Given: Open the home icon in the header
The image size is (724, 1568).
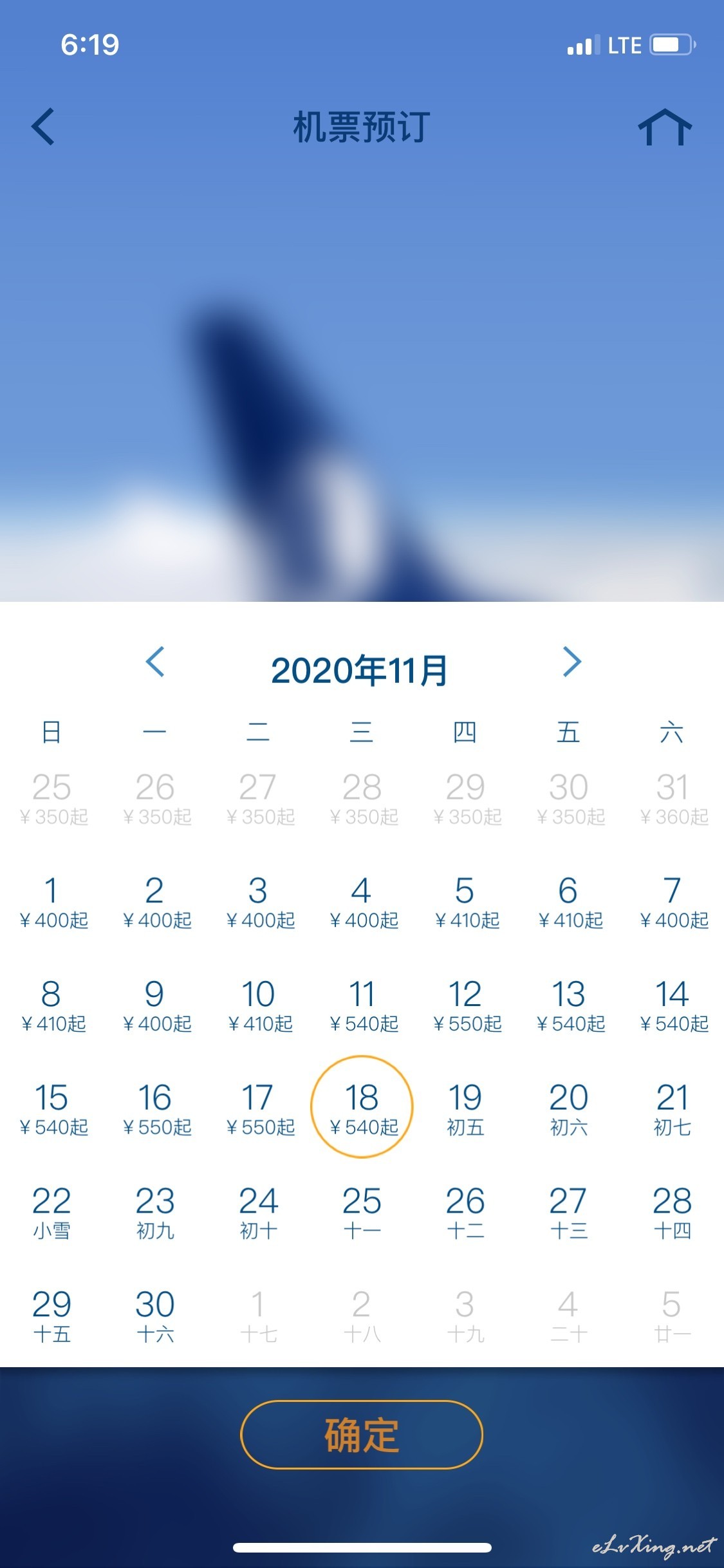Looking at the screenshot, I should tap(665, 127).
